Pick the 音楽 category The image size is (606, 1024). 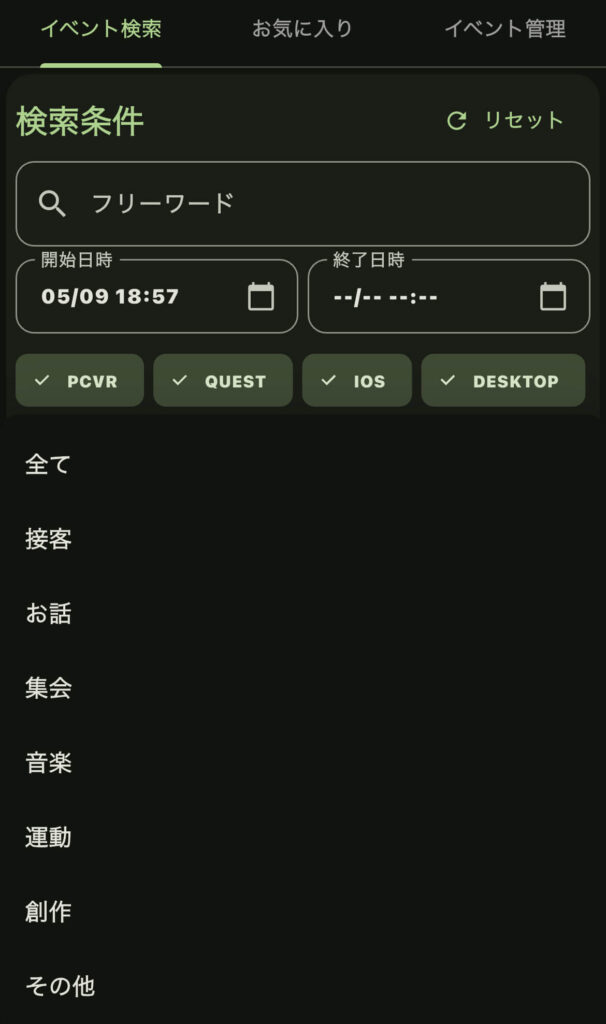pos(302,762)
